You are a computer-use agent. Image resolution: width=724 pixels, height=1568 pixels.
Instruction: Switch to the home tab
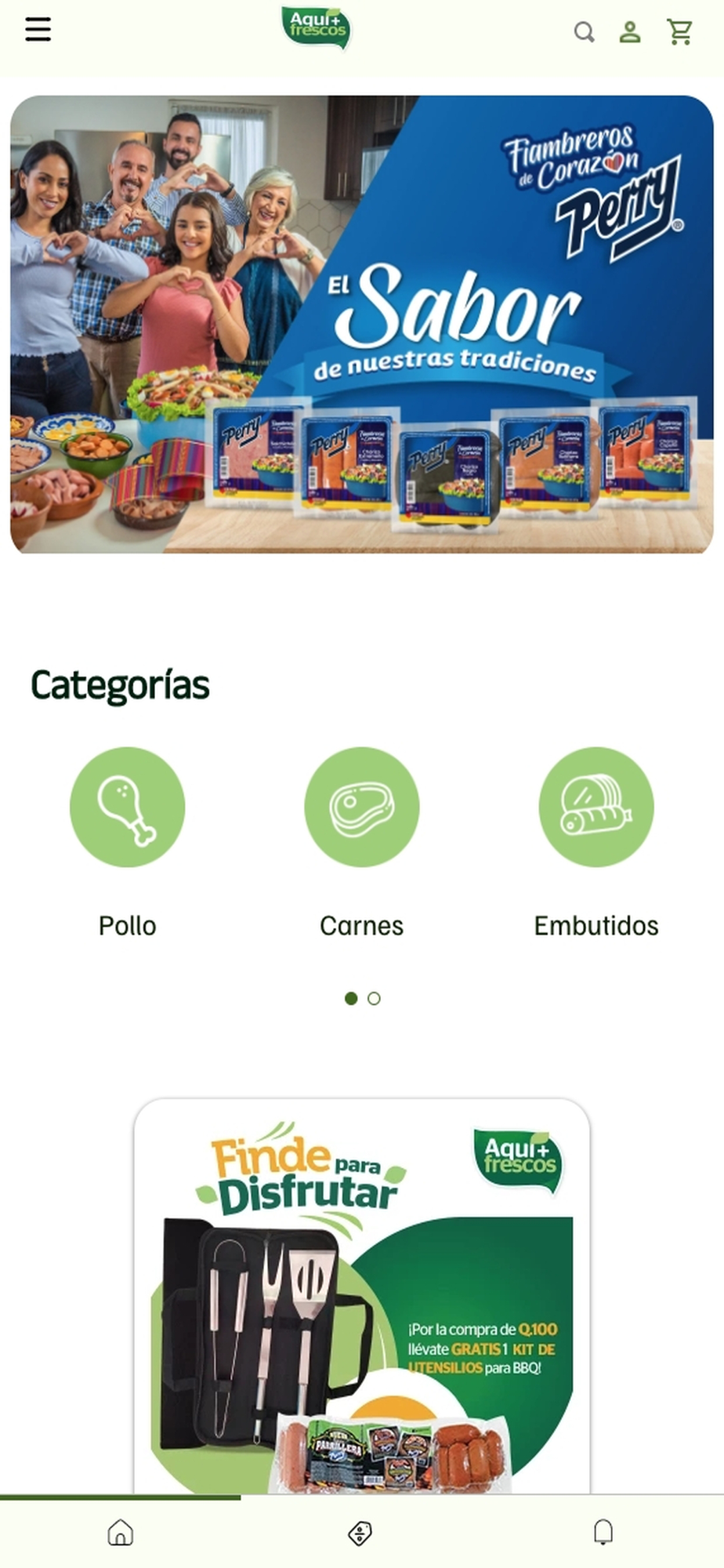[121, 1533]
